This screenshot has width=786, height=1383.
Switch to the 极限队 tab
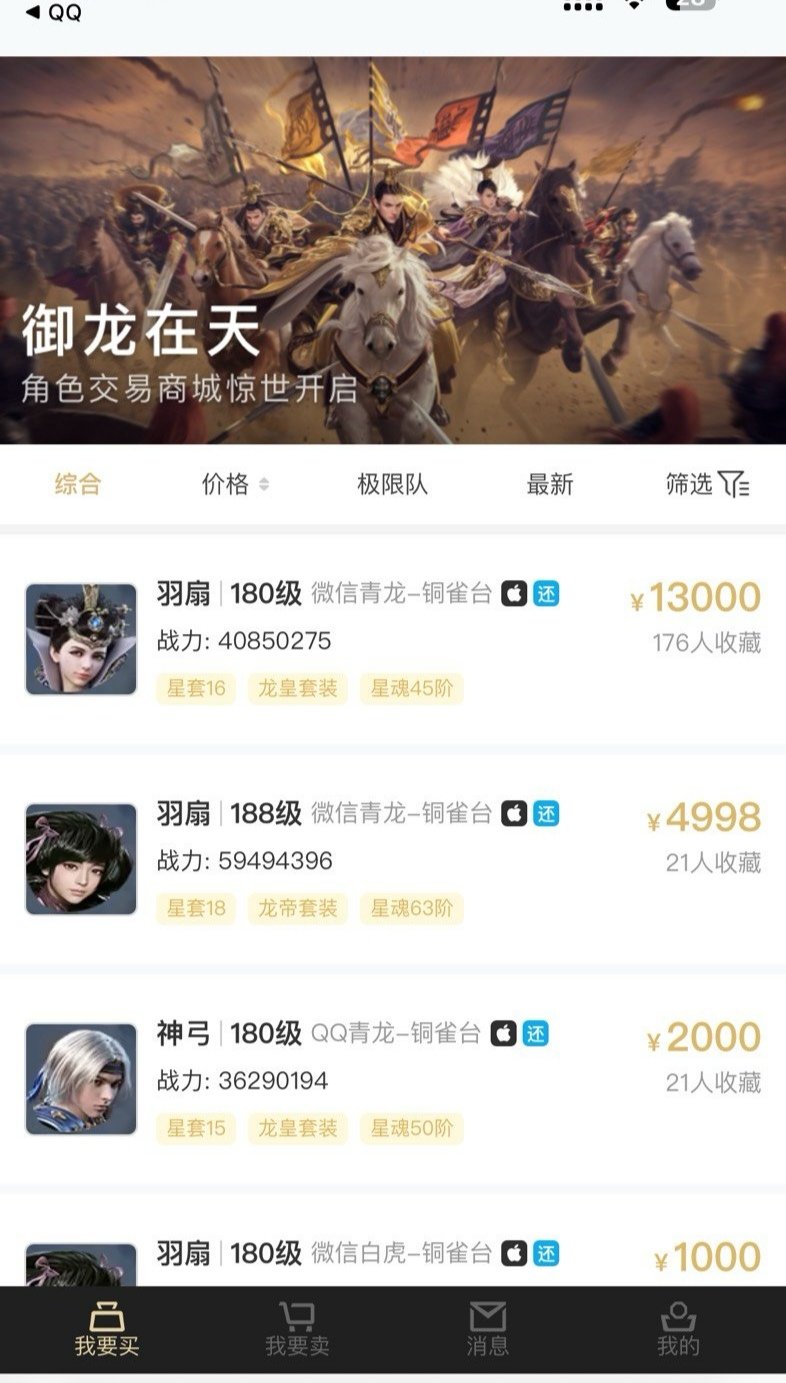tap(392, 485)
